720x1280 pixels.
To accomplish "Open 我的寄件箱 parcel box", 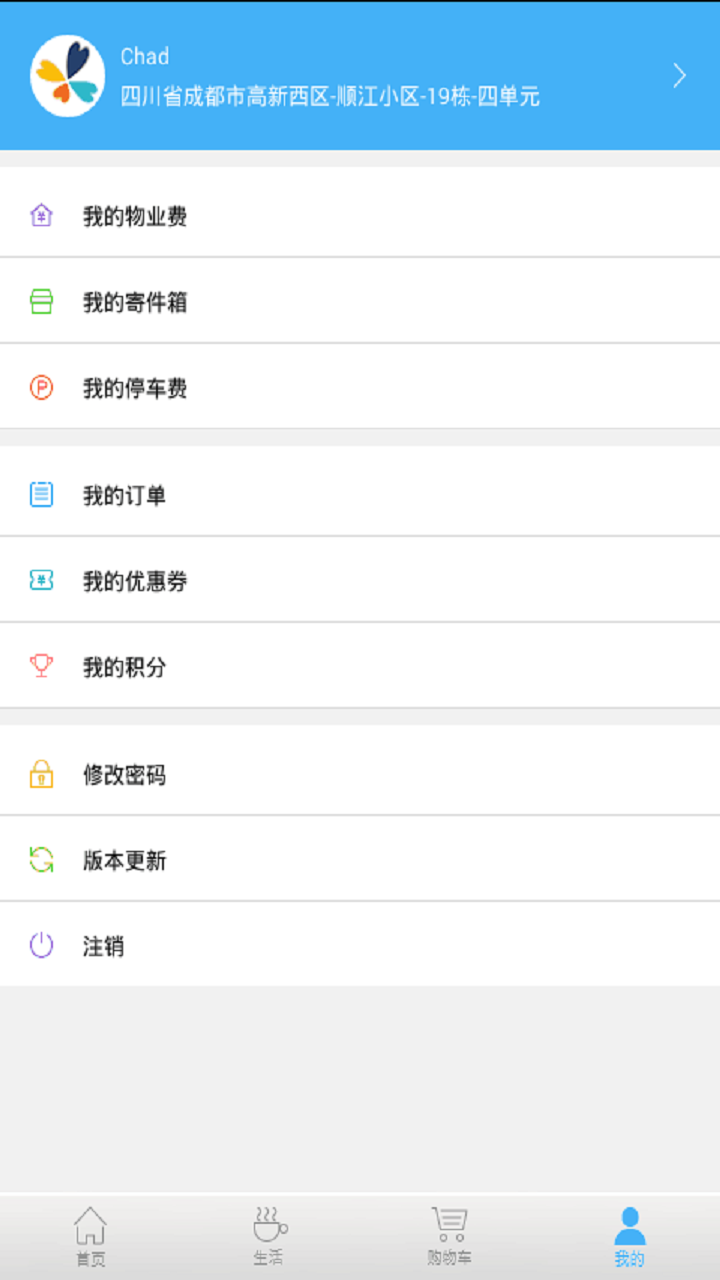I will point(360,301).
